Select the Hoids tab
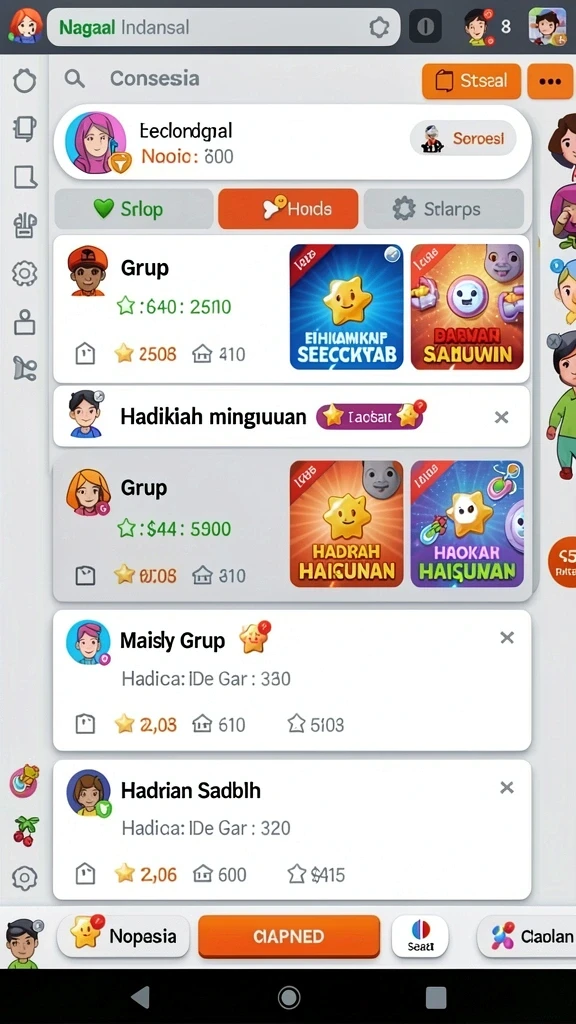576x1024 pixels. tap(288, 209)
